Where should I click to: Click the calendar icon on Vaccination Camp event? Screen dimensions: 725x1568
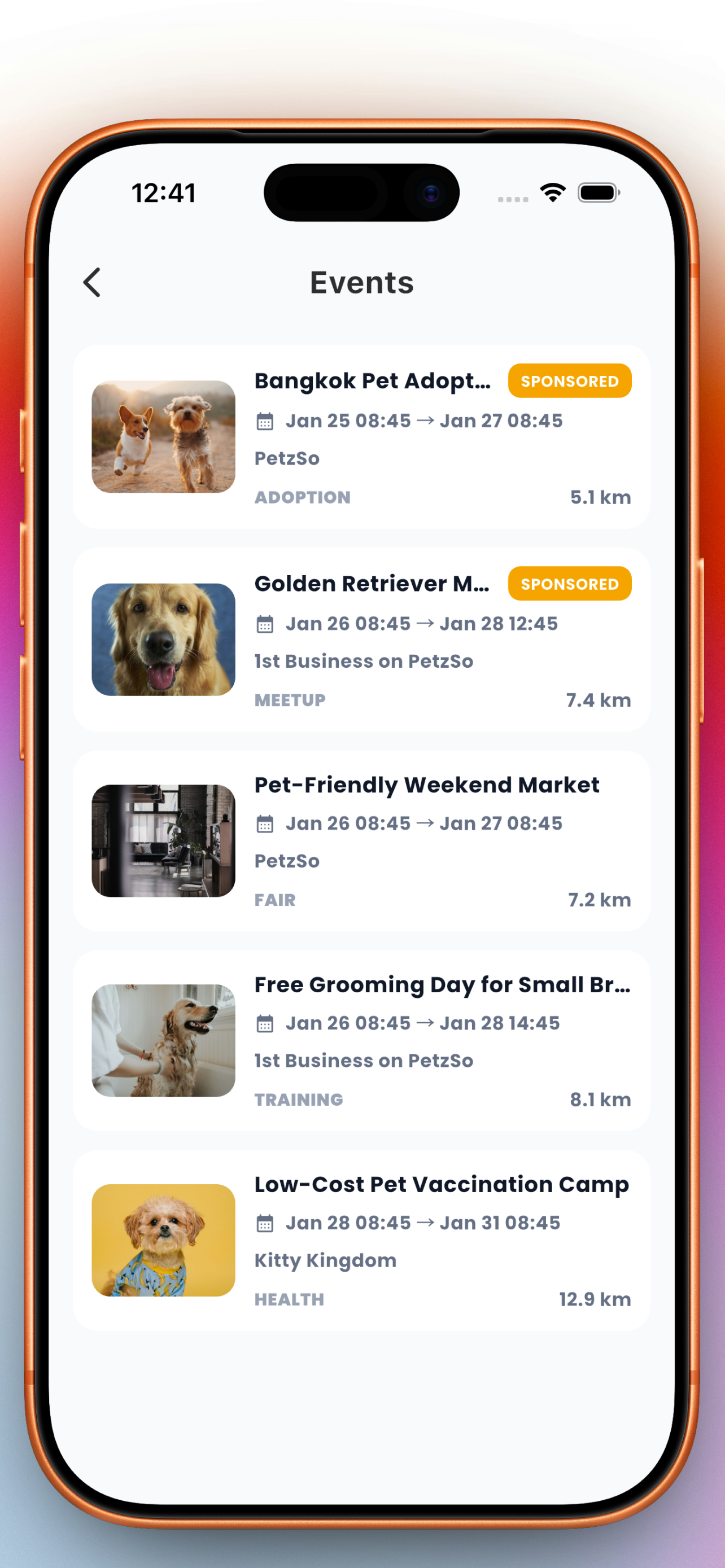[x=264, y=1223]
